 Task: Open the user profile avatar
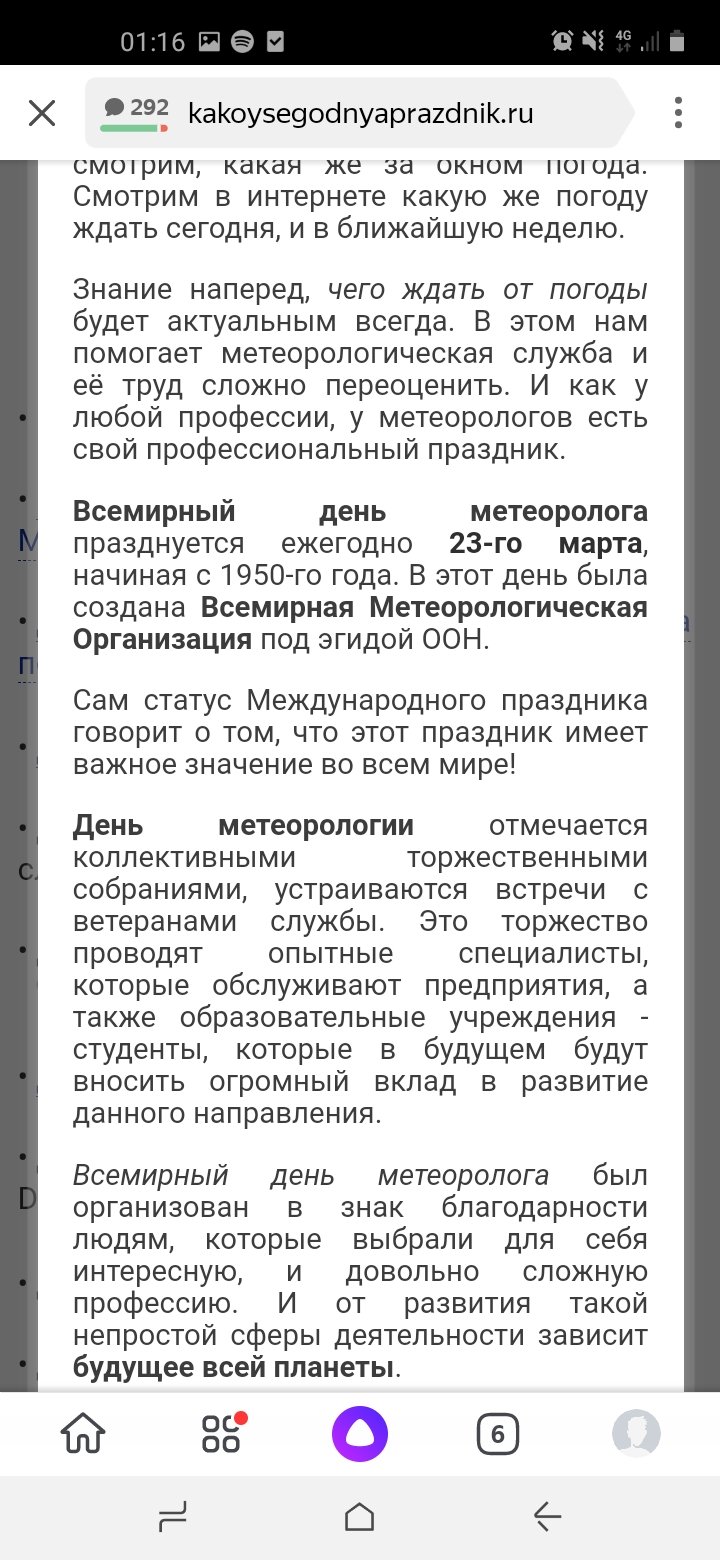point(636,1435)
